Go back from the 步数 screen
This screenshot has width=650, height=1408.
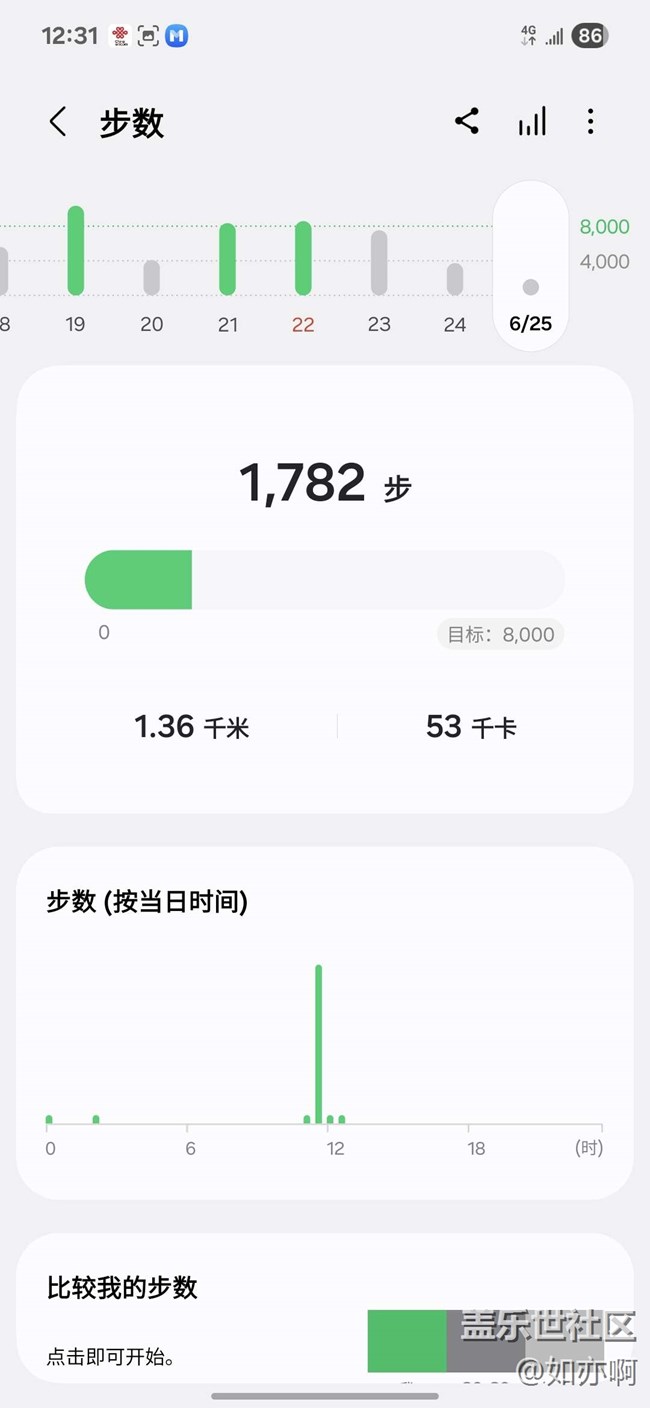click(58, 123)
